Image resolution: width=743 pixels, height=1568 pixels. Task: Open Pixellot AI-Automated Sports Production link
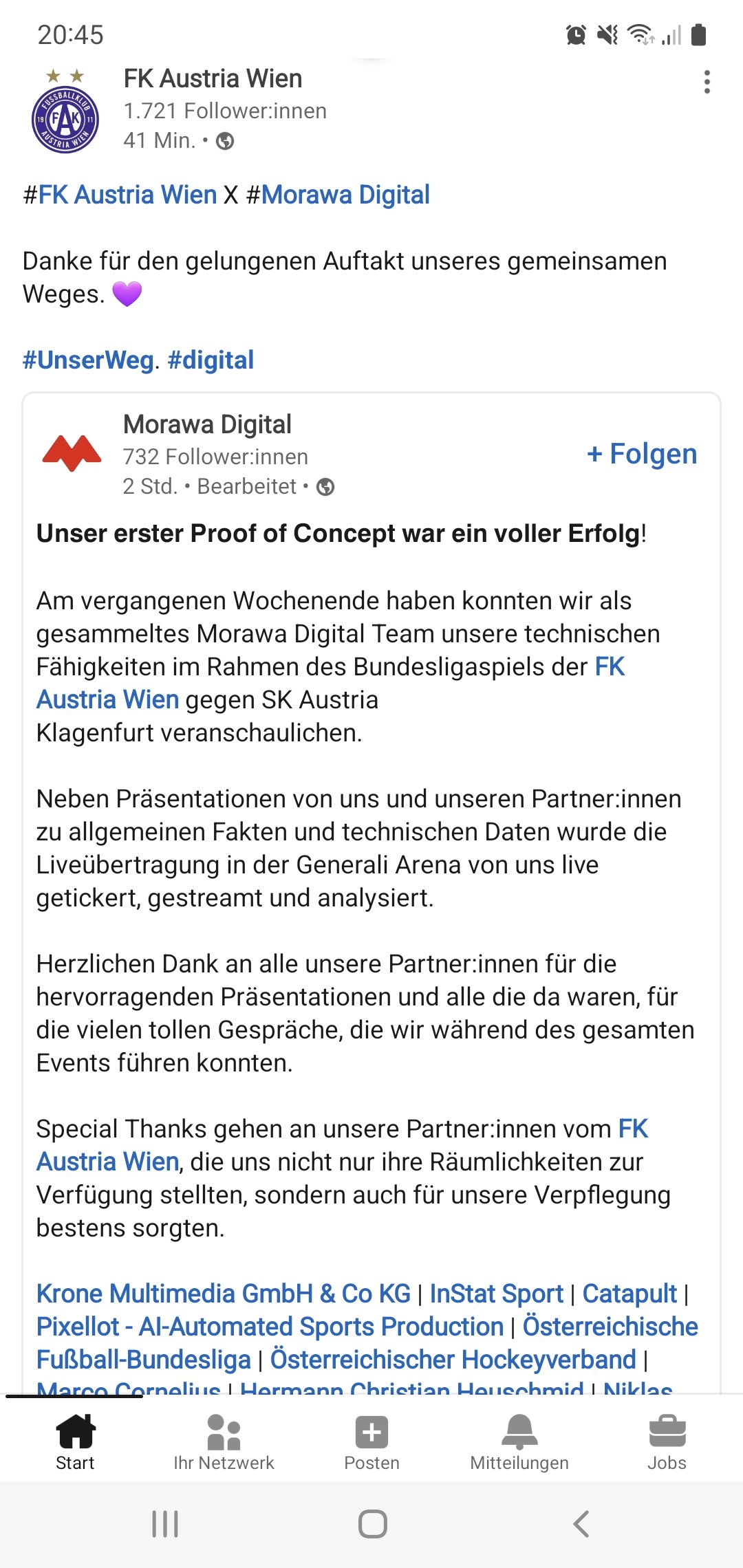coord(270,1327)
